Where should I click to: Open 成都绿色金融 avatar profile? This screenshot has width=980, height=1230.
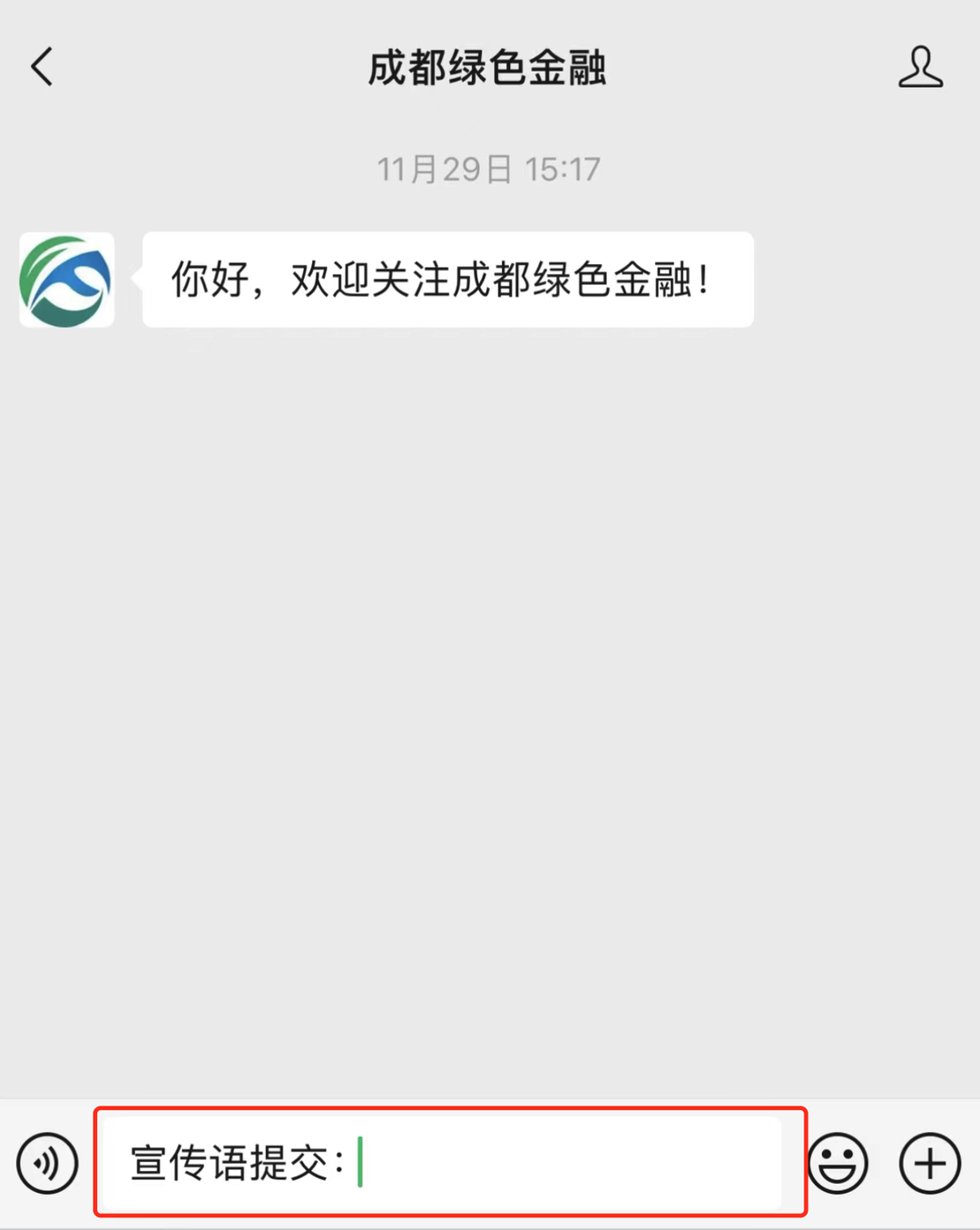67,280
